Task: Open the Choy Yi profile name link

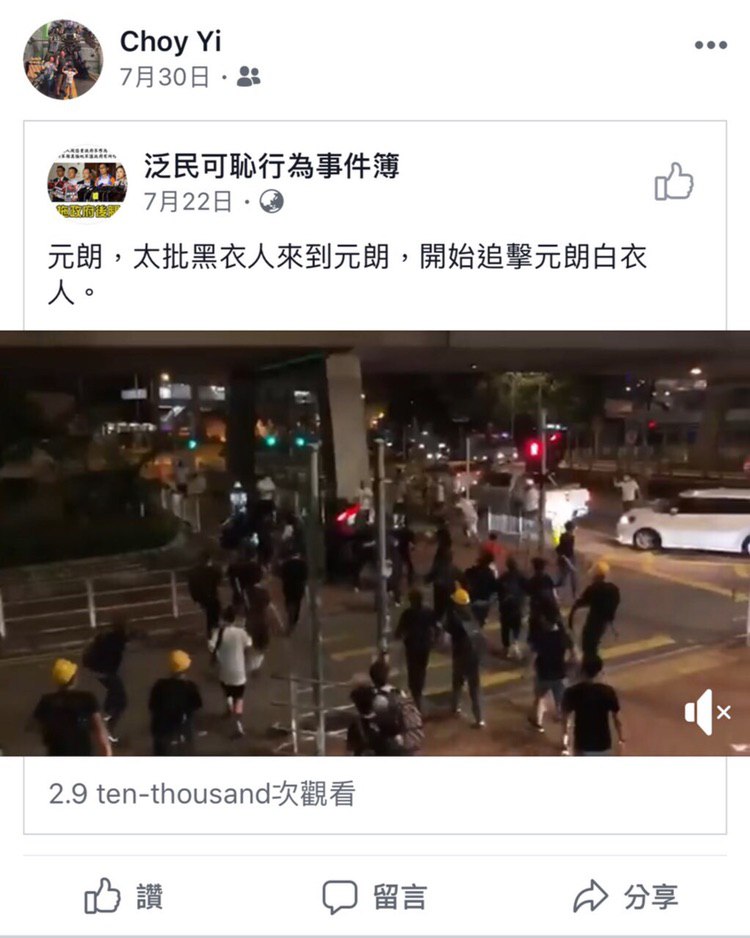Action: click(x=170, y=41)
